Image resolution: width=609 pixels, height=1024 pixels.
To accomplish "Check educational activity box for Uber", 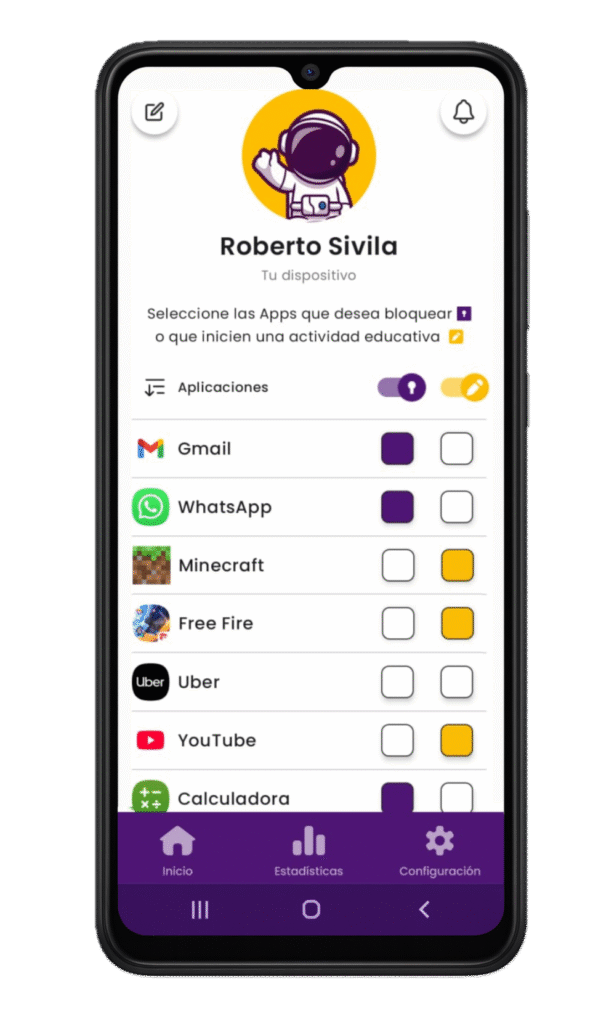I will [x=457, y=682].
